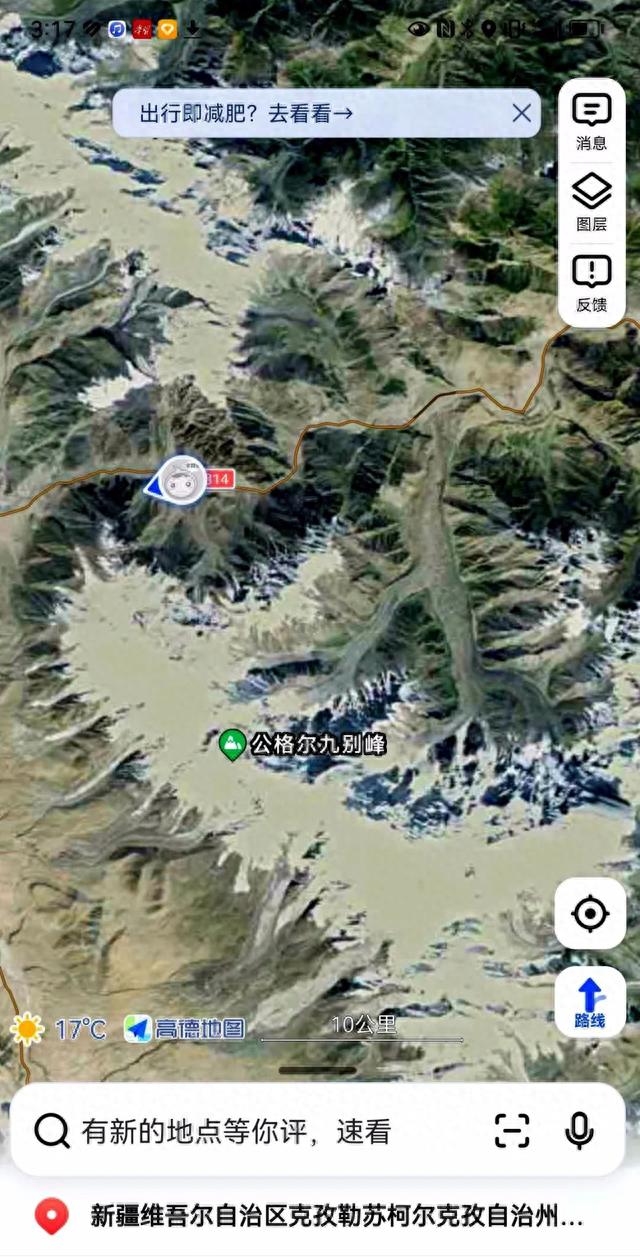The width and height of the screenshot is (640, 1257).
Task: Open the 反馈 feedback button
Action: point(591,283)
